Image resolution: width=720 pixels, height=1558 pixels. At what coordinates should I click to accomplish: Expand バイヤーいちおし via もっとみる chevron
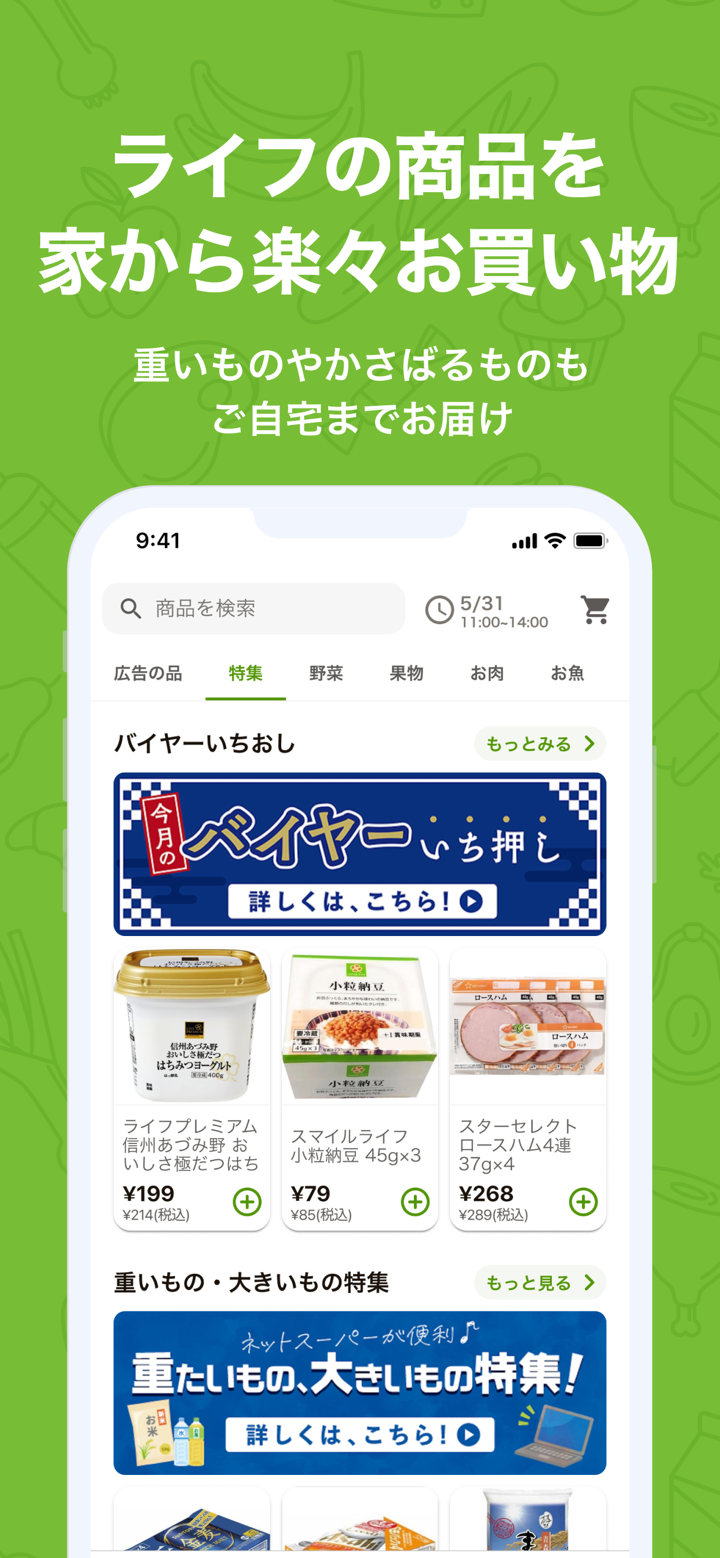[x=592, y=744]
